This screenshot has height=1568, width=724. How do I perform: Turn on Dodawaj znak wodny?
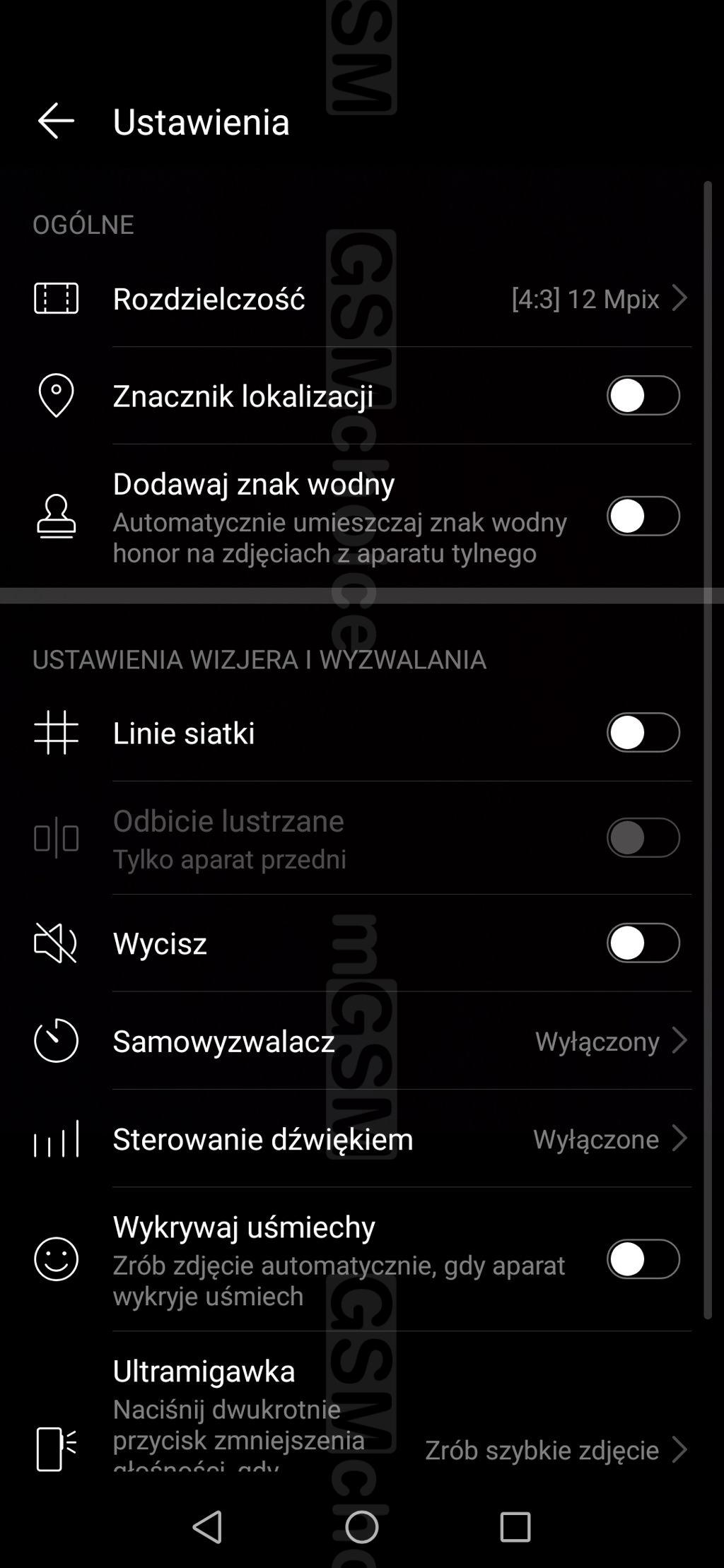tap(643, 516)
